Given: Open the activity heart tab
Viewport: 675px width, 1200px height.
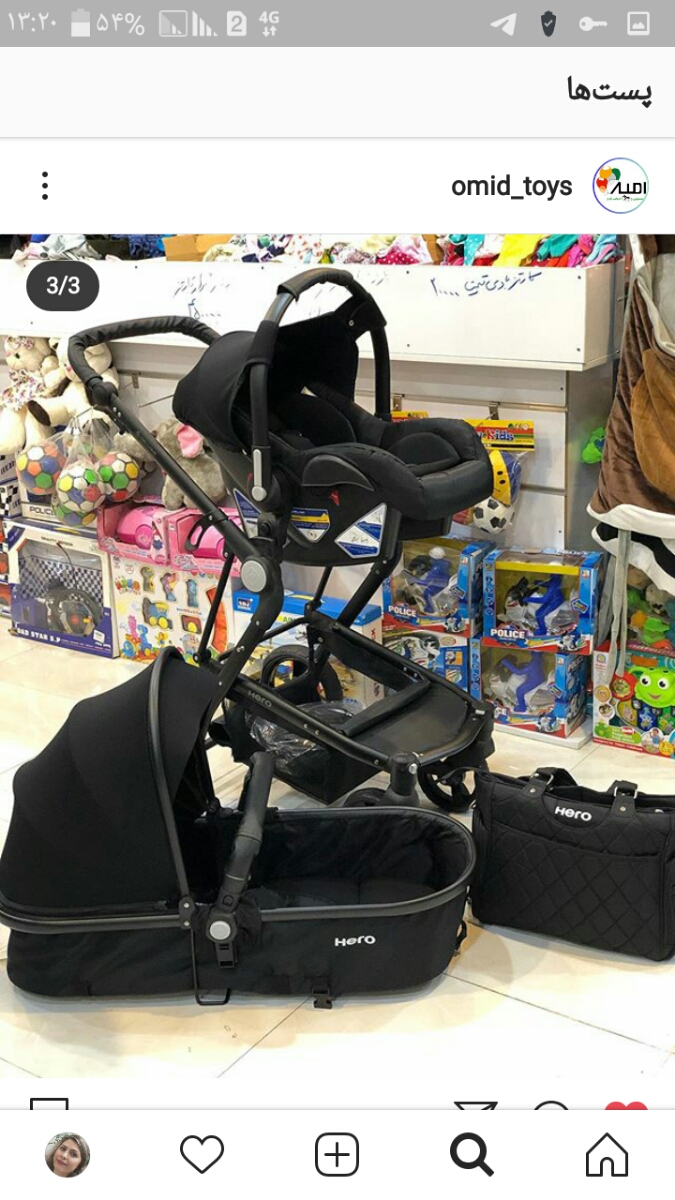Looking at the screenshot, I should [202, 1155].
